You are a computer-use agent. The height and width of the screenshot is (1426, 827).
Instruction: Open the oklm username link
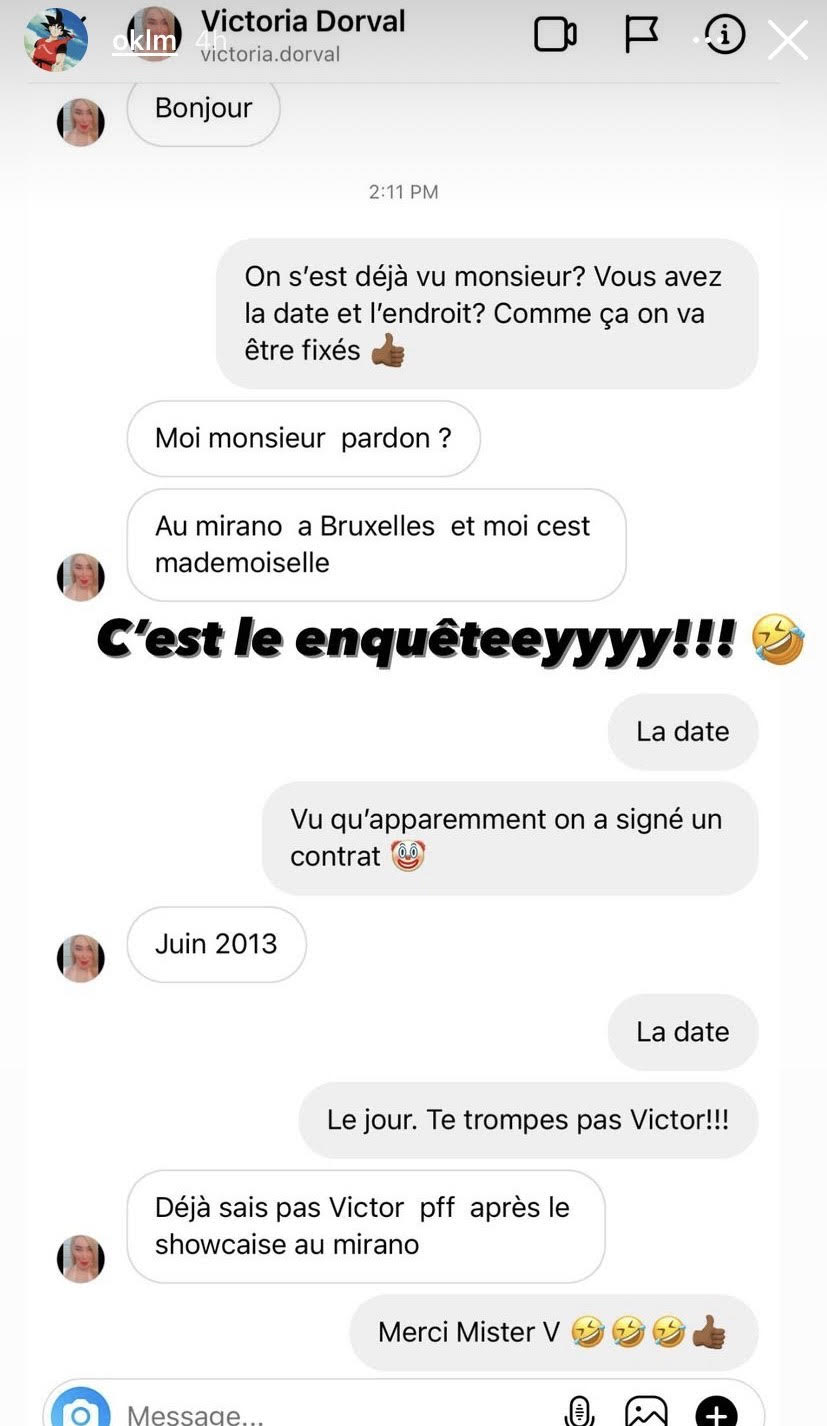pyautogui.click(x=144, y=41)
